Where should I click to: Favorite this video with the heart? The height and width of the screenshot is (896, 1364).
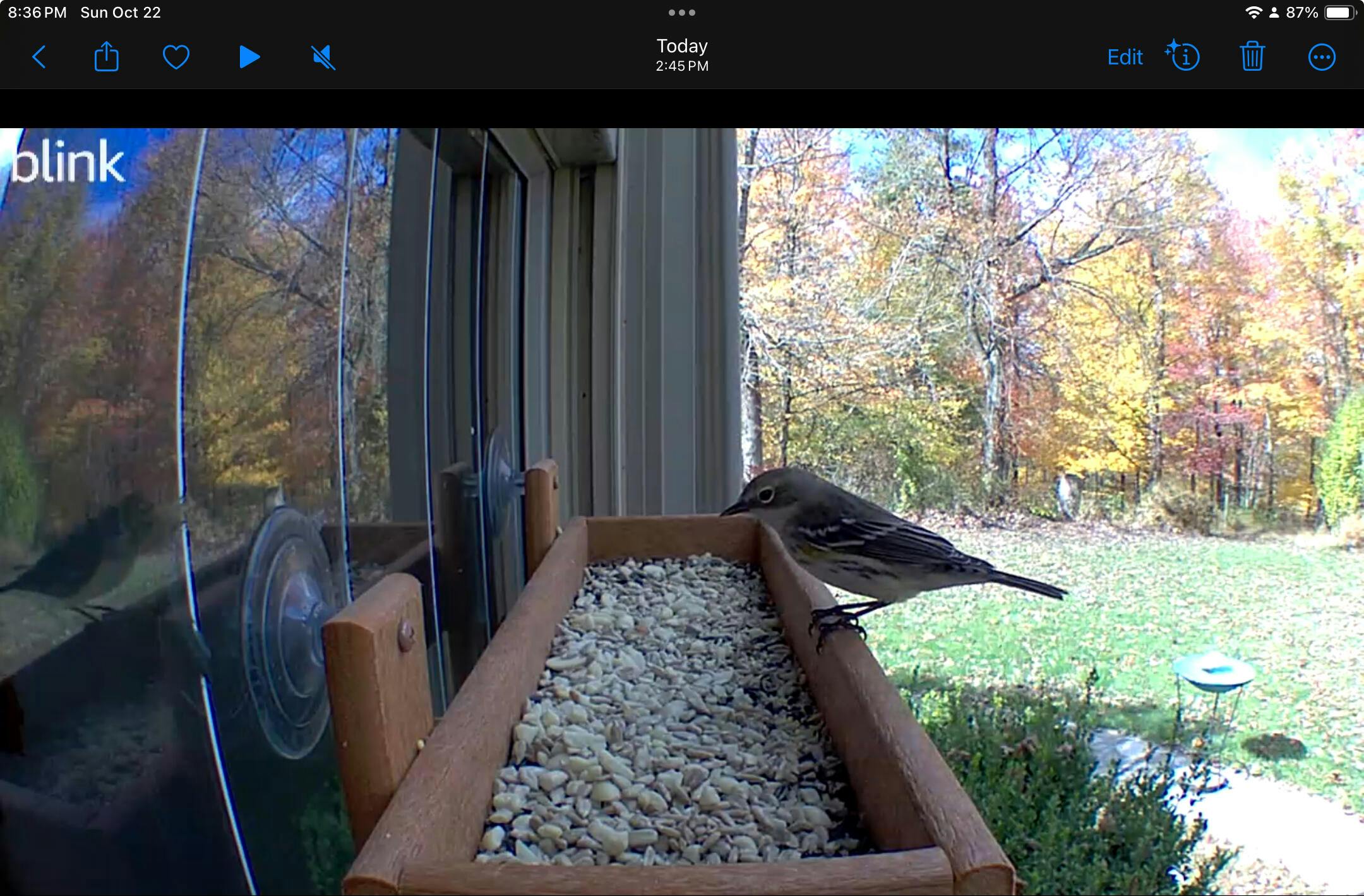pos(176,57)
